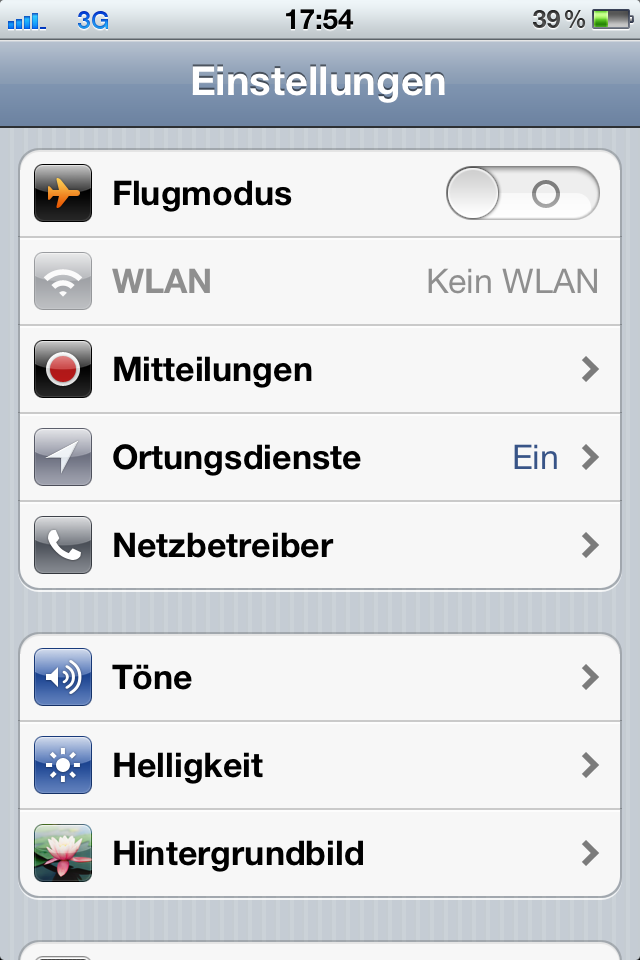640x960 pixels.
Task: Open the Netzbetreiber row
Action: [x=320, y=546]
